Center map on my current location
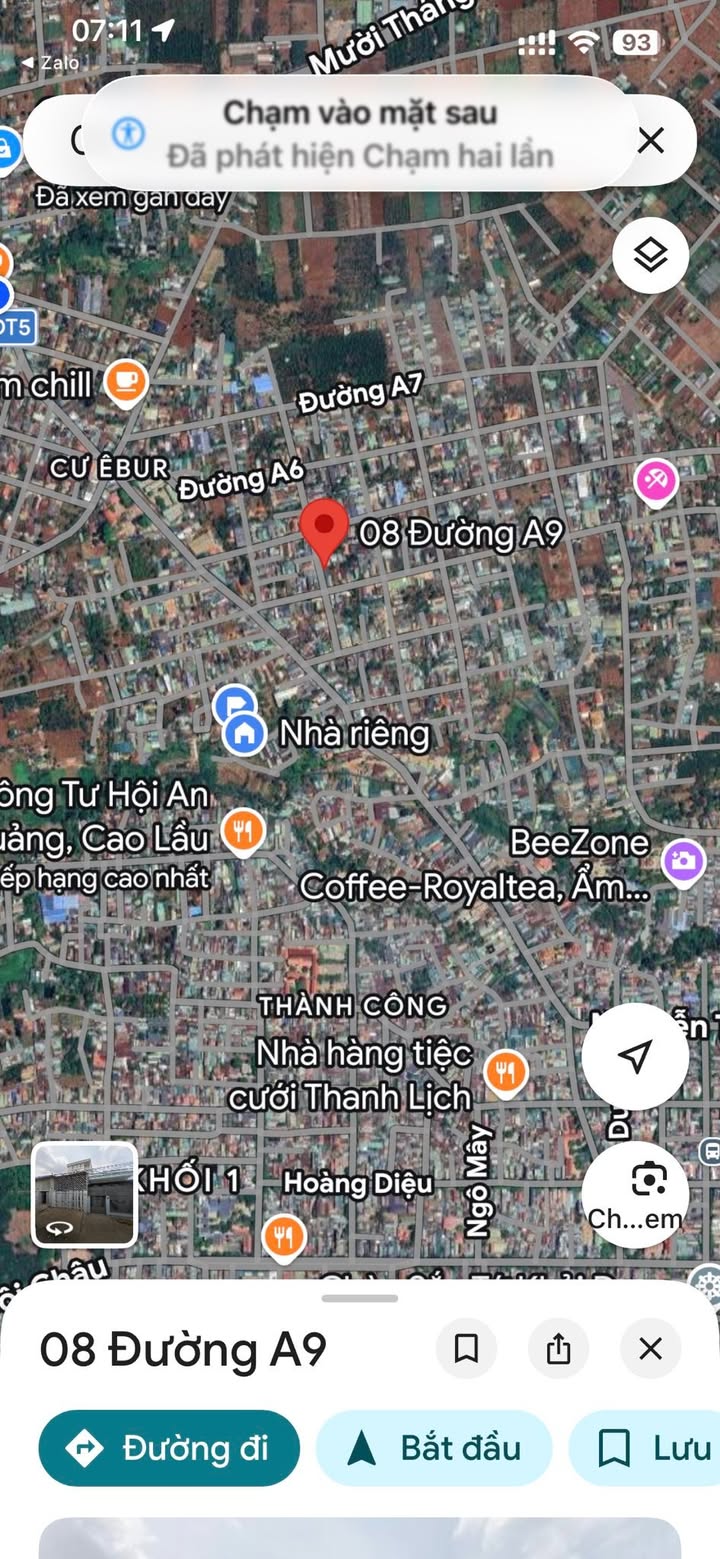 point(635,1056)
